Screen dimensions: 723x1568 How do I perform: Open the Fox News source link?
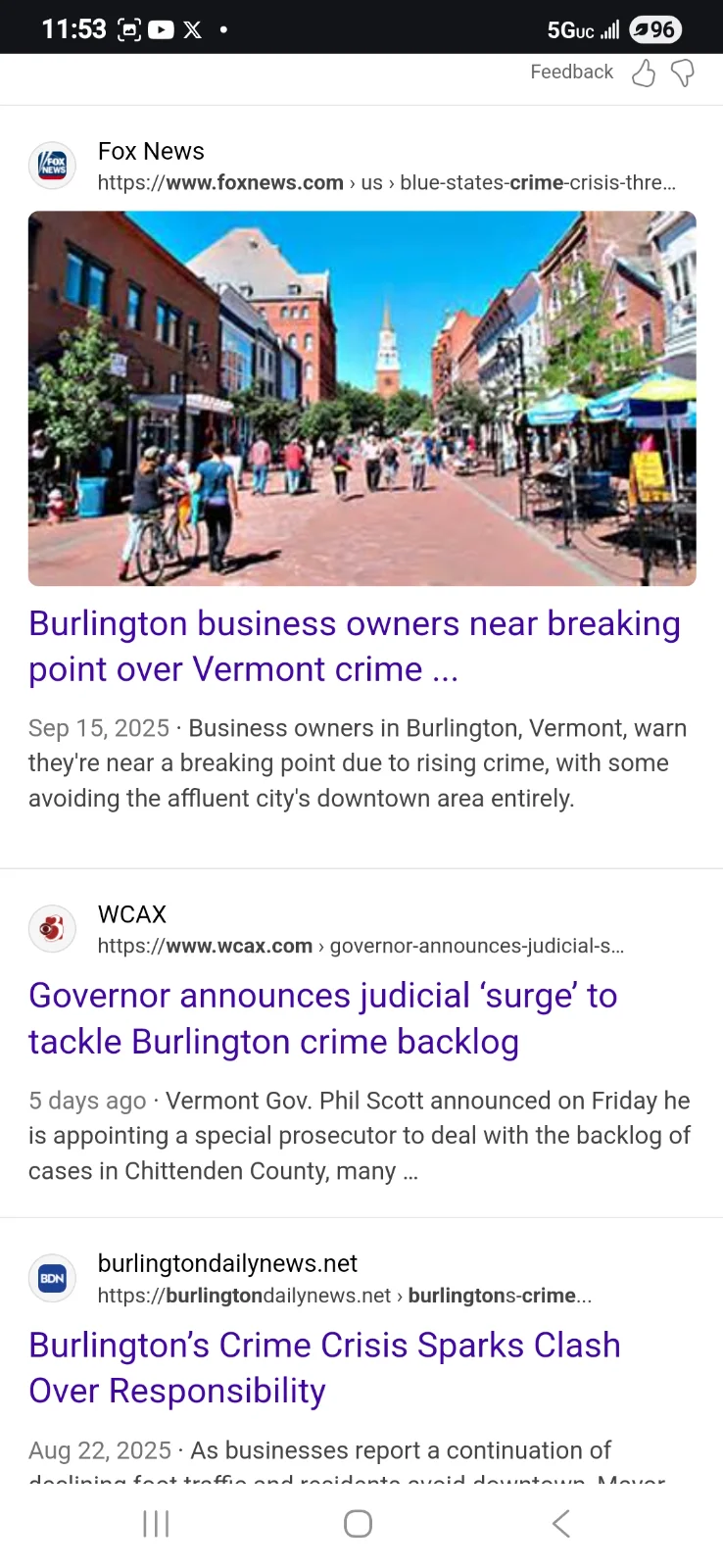pos(385,167)
